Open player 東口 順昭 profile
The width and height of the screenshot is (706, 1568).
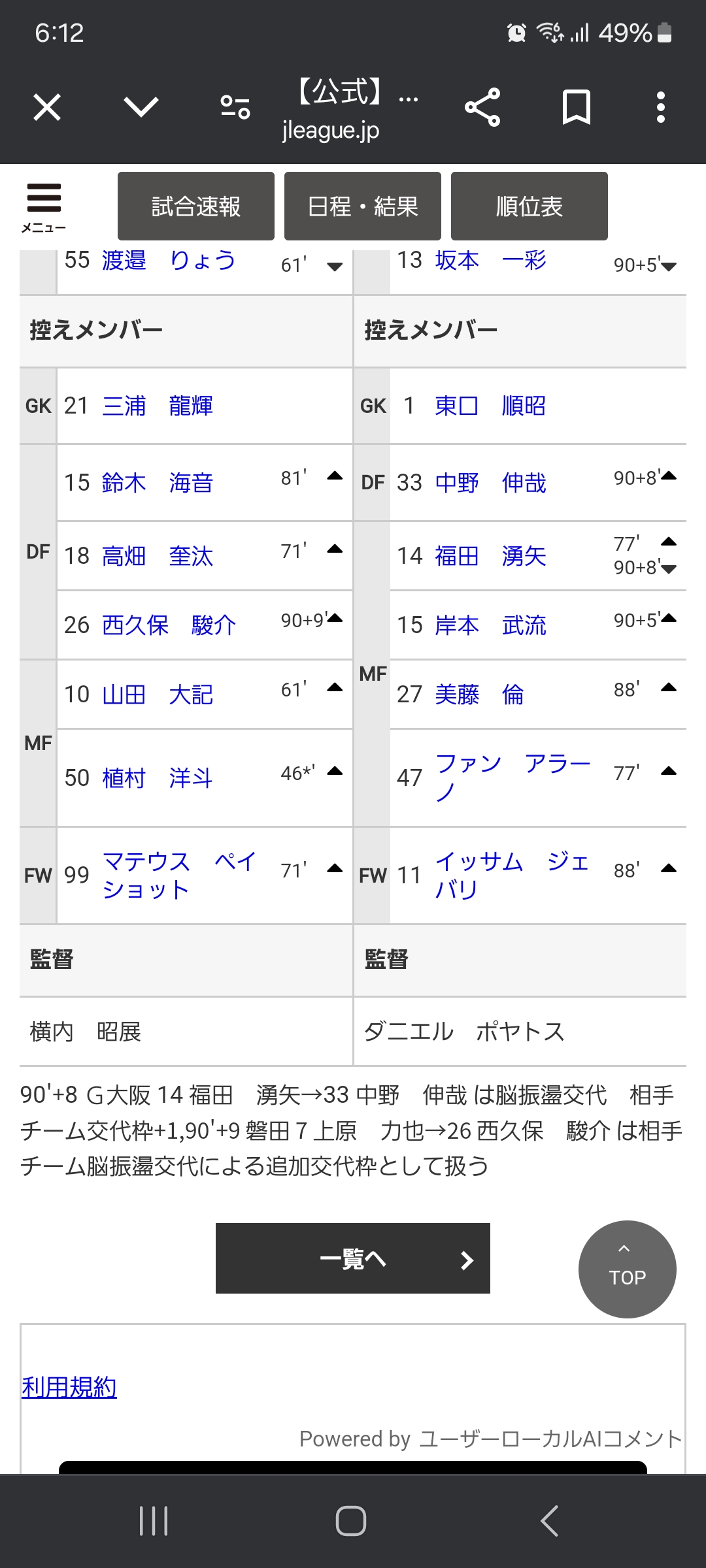(x=490, y=406)
